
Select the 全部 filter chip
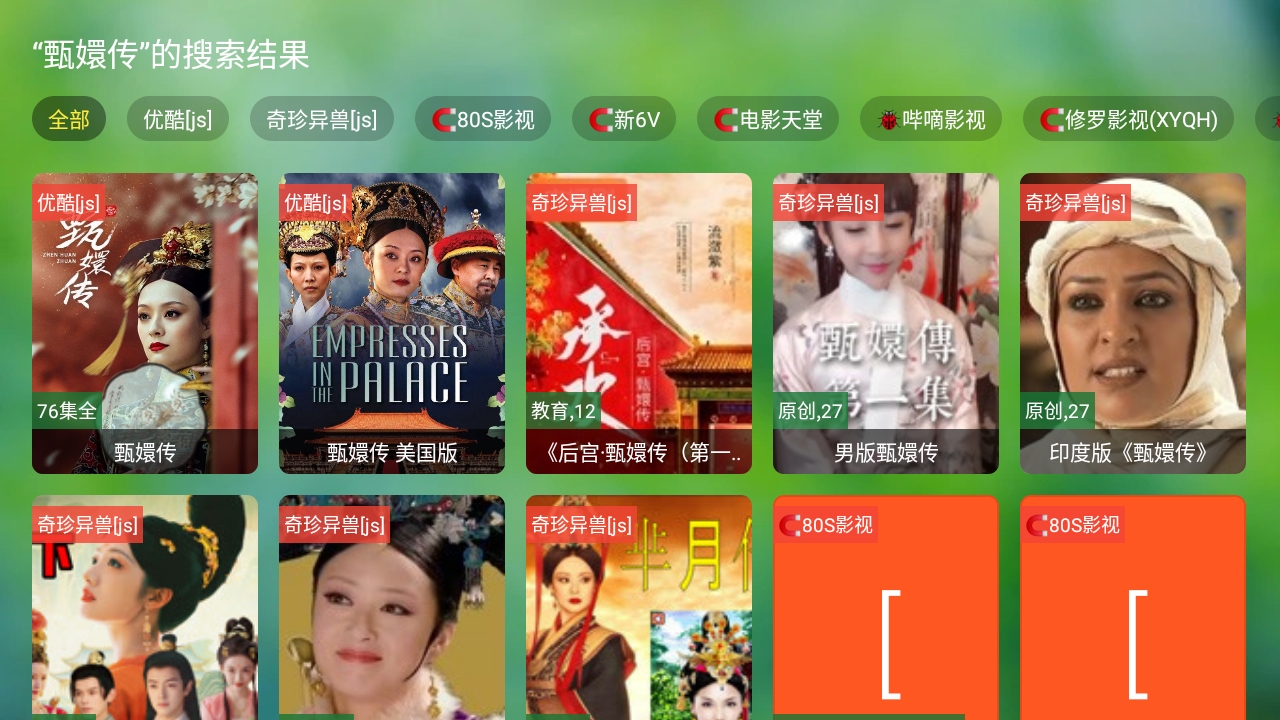tap(69, 120)
